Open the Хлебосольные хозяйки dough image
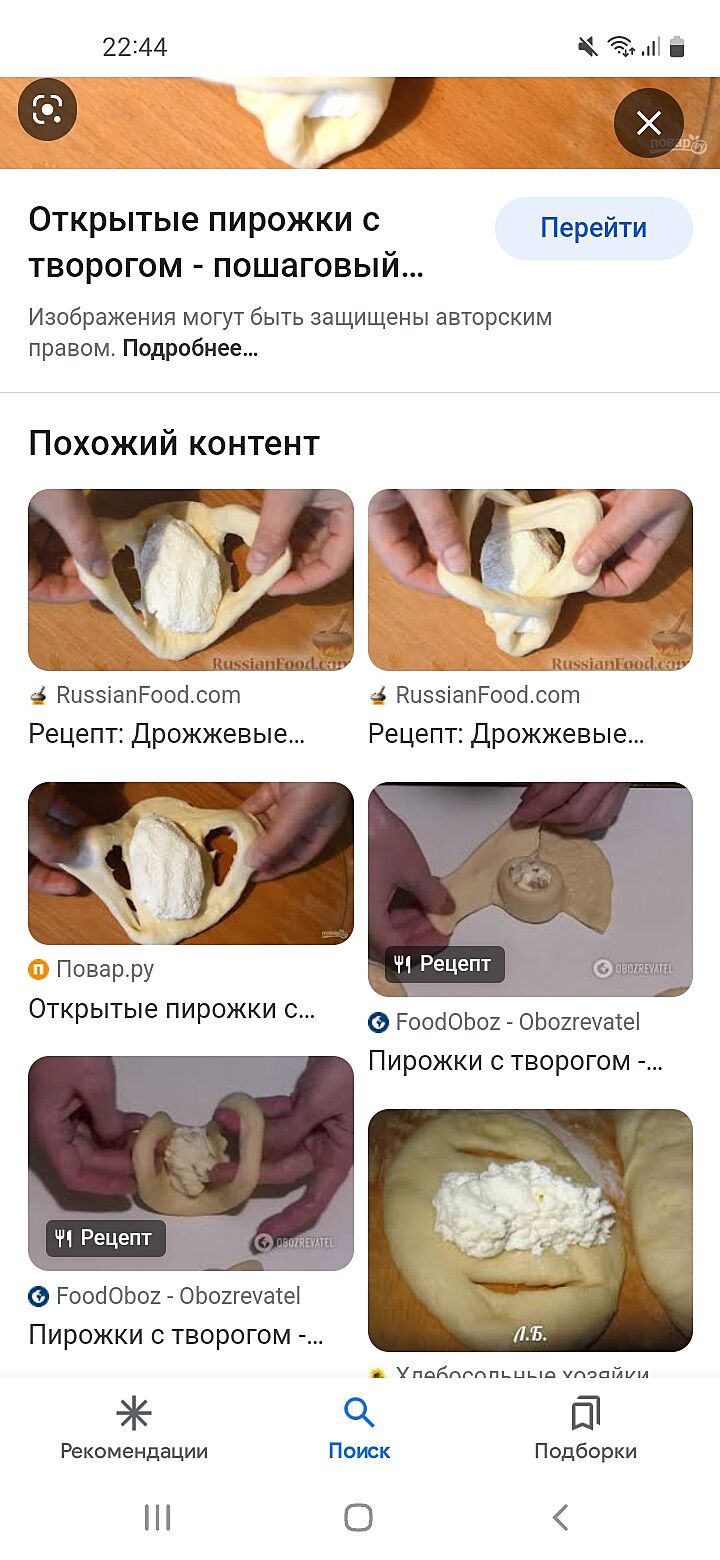720x1560 pixels. coord(530,1230)
